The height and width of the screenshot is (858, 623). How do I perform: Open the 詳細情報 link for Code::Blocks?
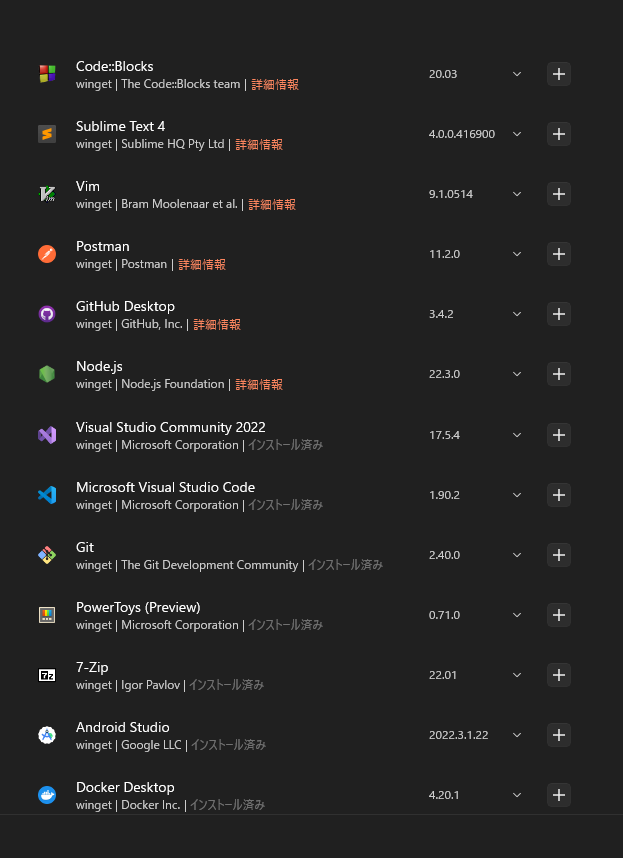[275, 85]
